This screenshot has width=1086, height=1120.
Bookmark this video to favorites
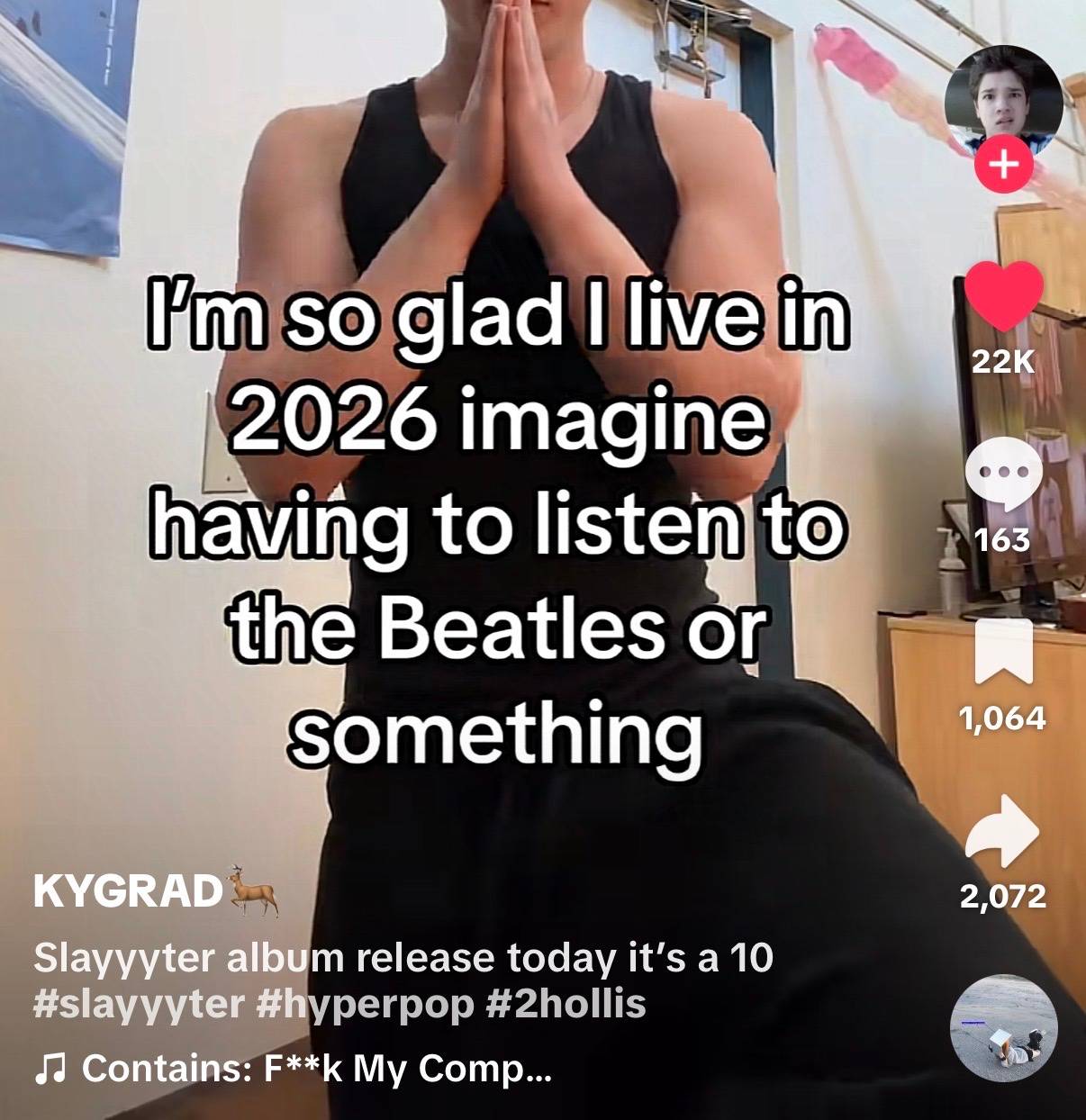[1003, 652]
